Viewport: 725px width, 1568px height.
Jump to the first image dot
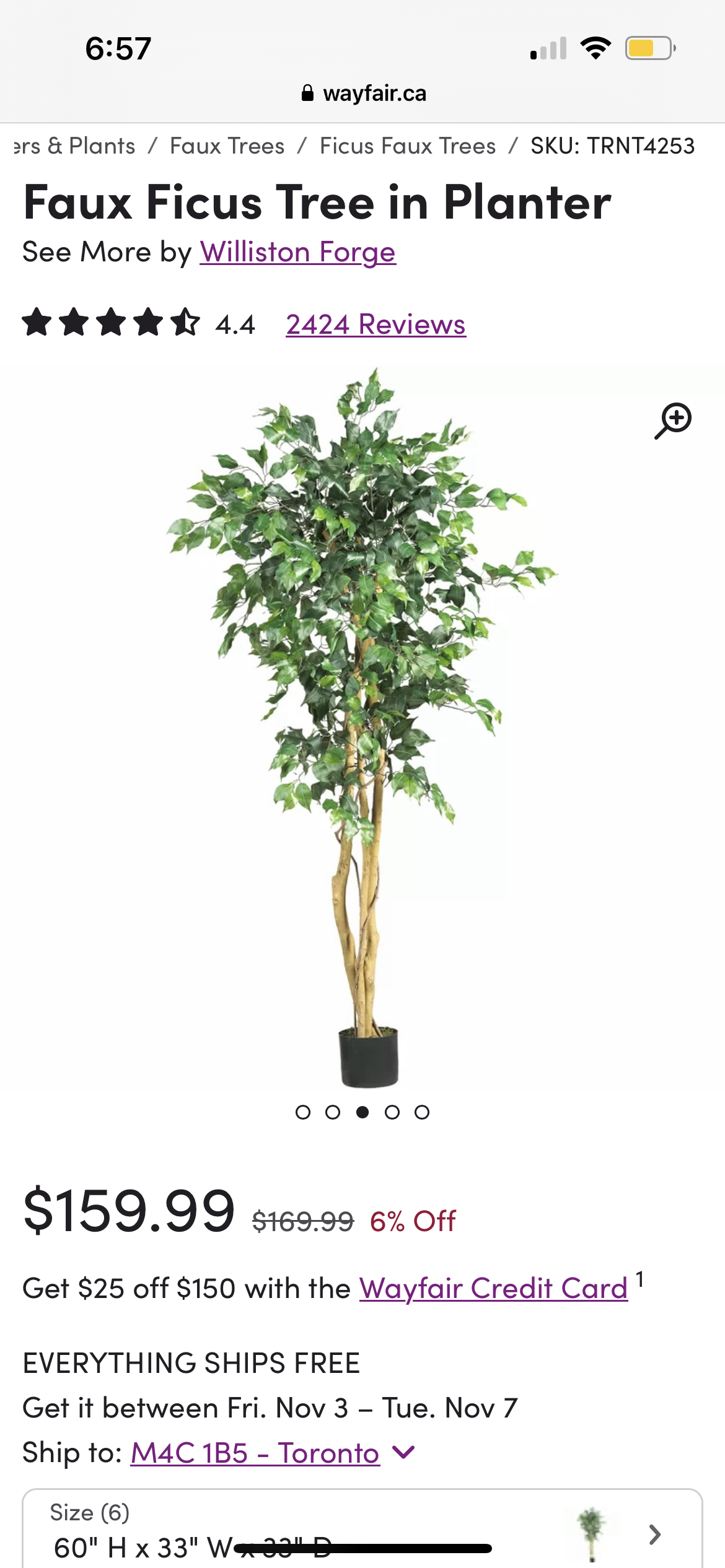point(303,1112)
